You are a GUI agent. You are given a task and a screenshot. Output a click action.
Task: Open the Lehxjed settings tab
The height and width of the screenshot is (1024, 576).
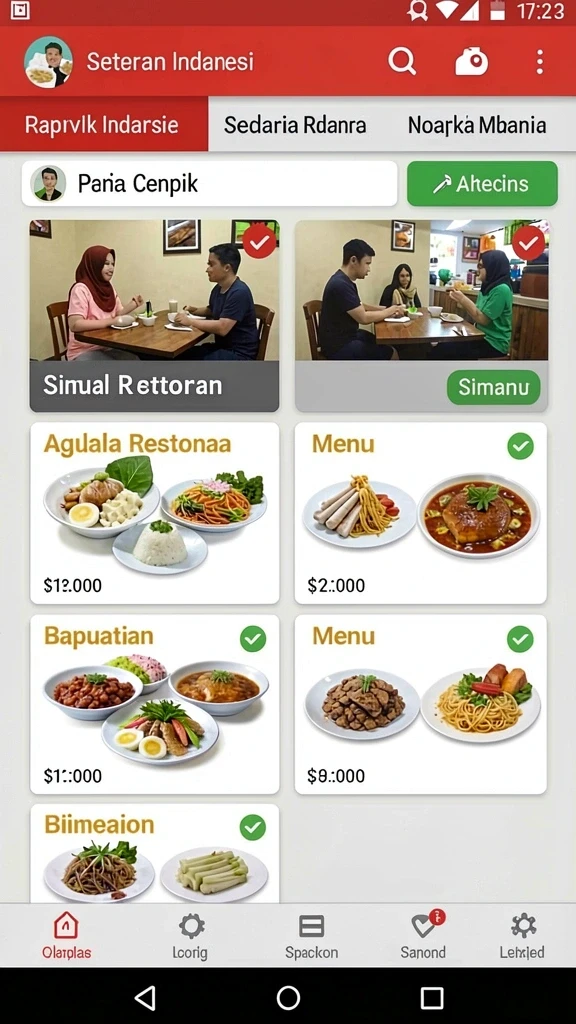[x=522, y=936]
